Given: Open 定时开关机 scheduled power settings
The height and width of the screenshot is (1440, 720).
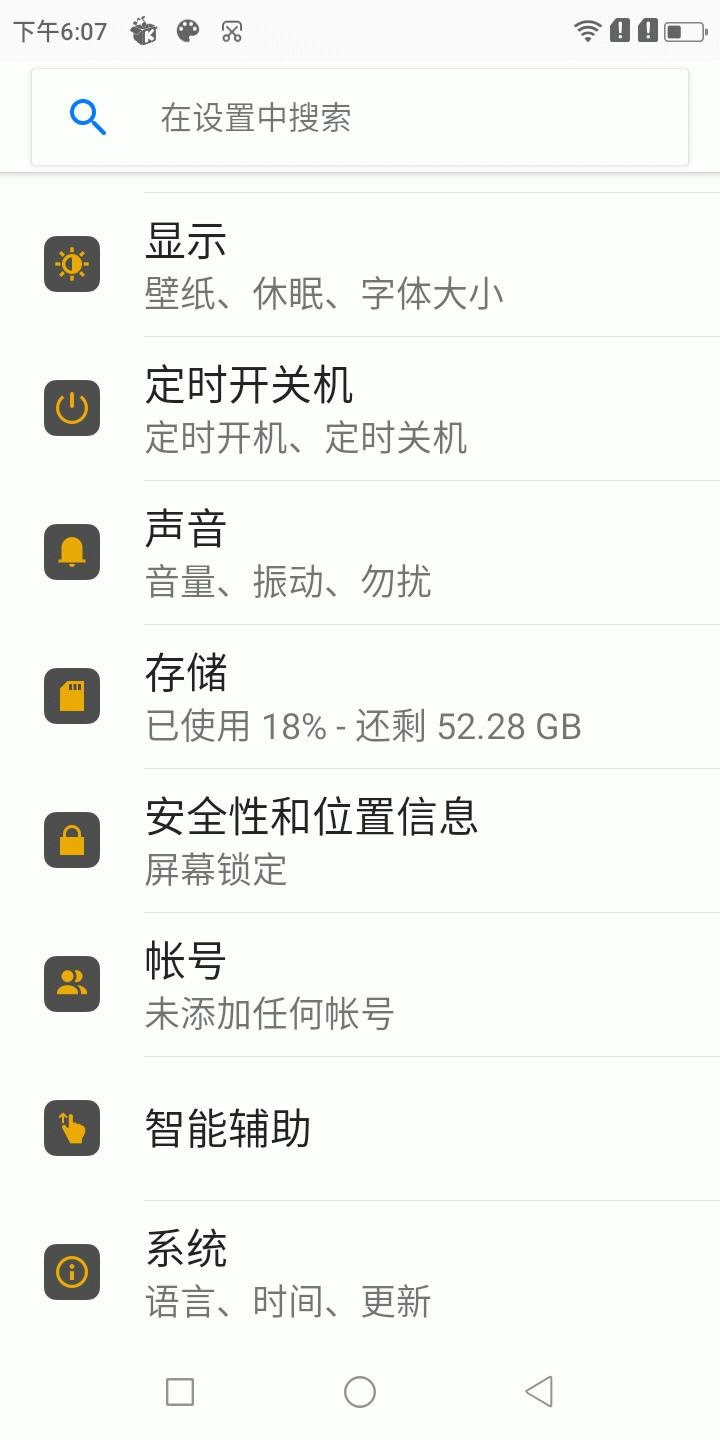Looking at the screenshot, I should point(360,409).
